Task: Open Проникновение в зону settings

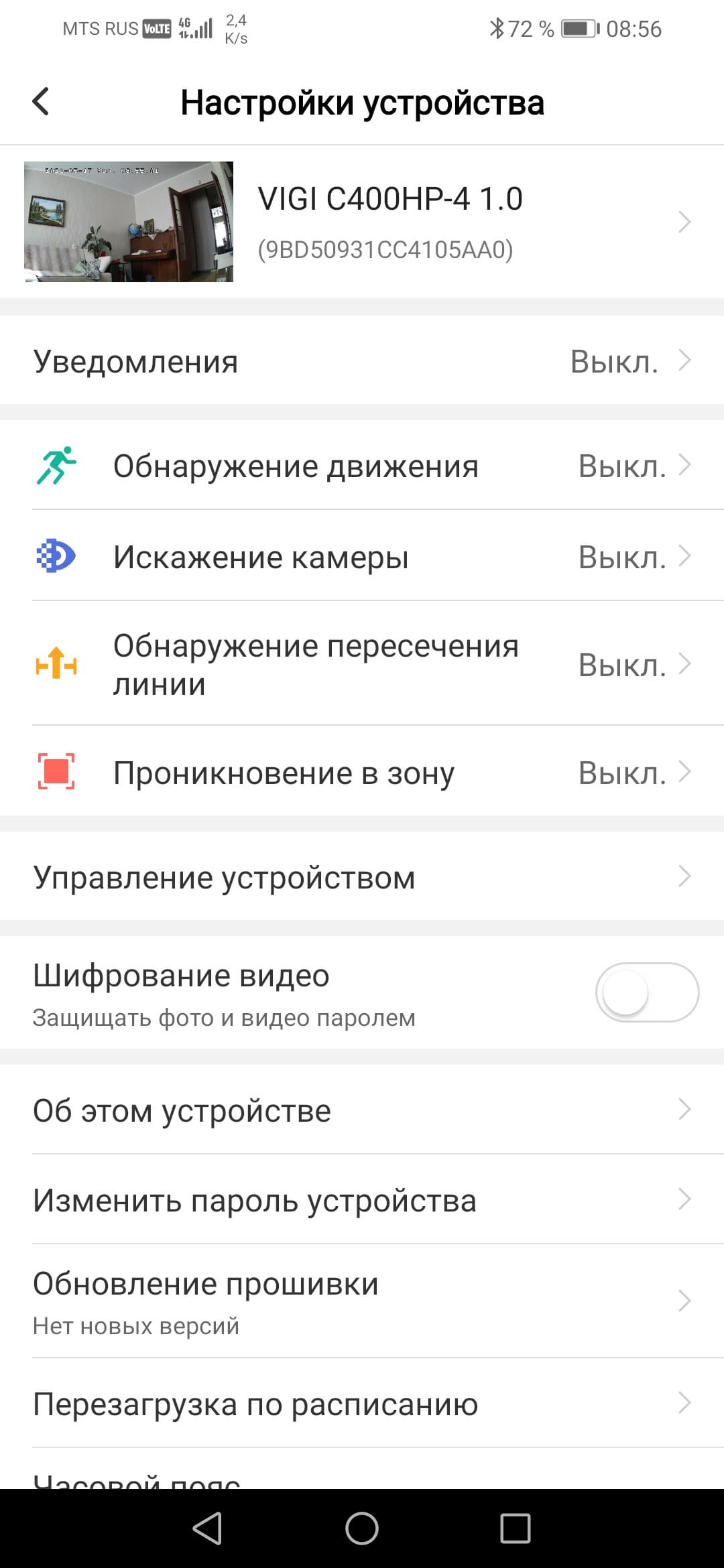Action: [362, 773]
